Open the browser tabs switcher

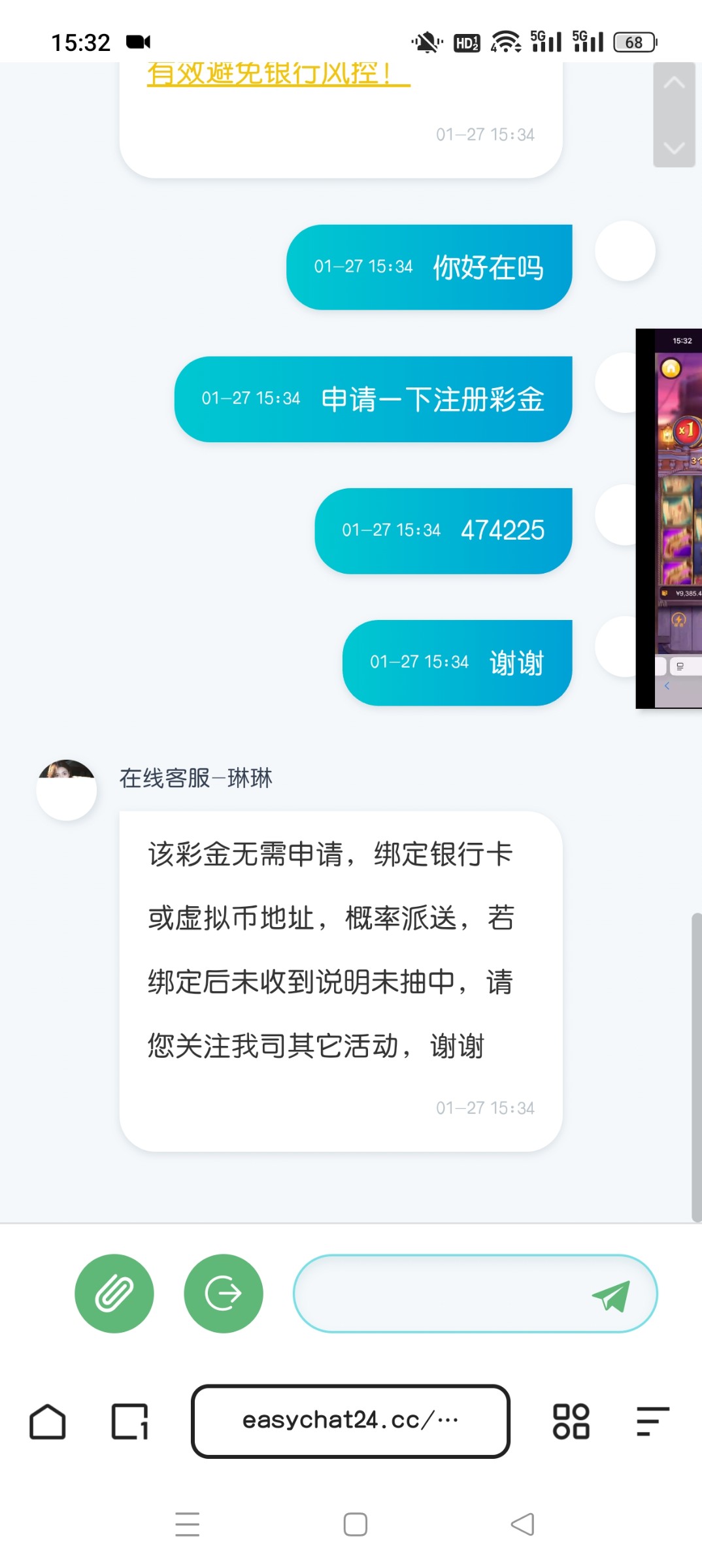pyautogui.click(x=129, y=1421)
